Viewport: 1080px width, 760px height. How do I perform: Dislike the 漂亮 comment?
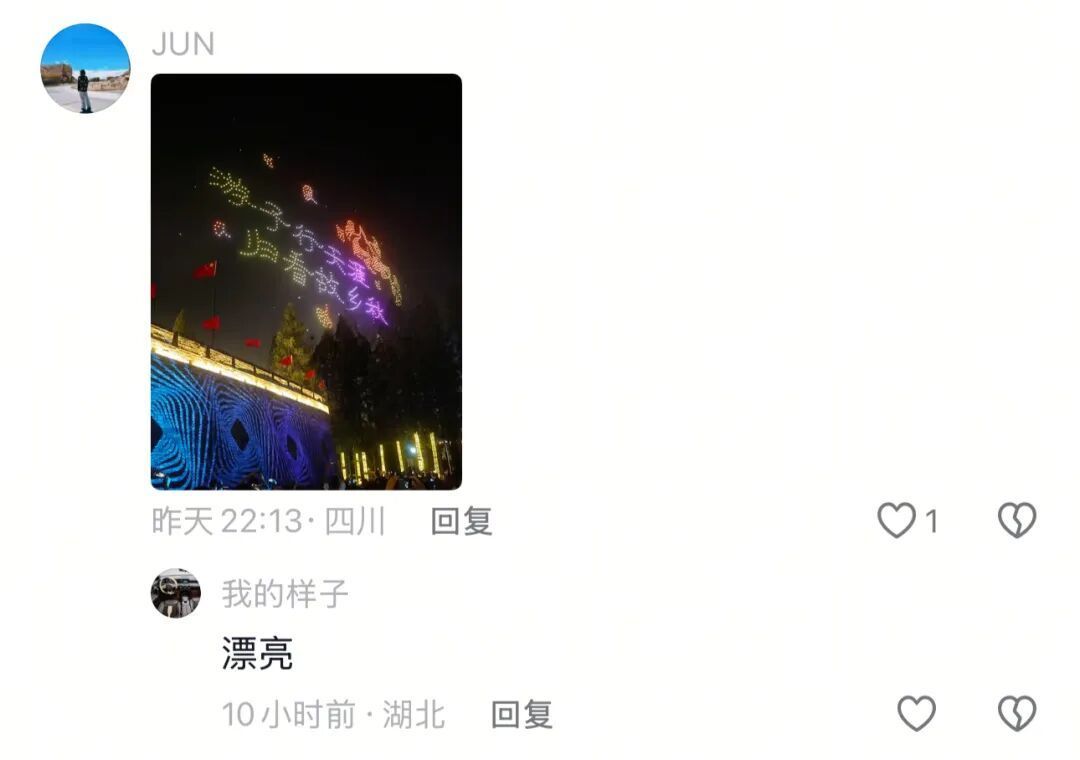pos(1017,713)
